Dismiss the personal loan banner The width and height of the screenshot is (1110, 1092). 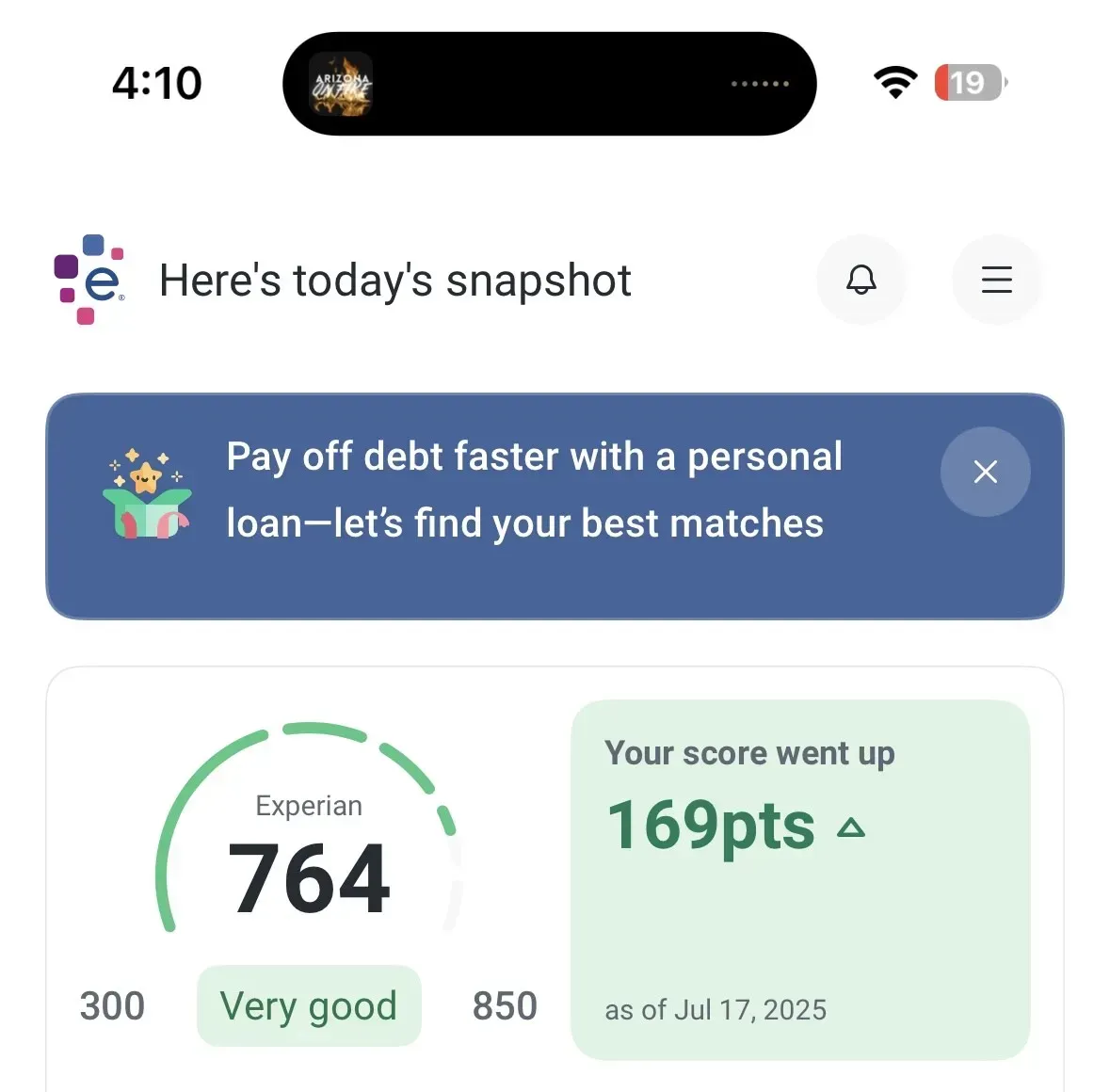coord(985,472)
